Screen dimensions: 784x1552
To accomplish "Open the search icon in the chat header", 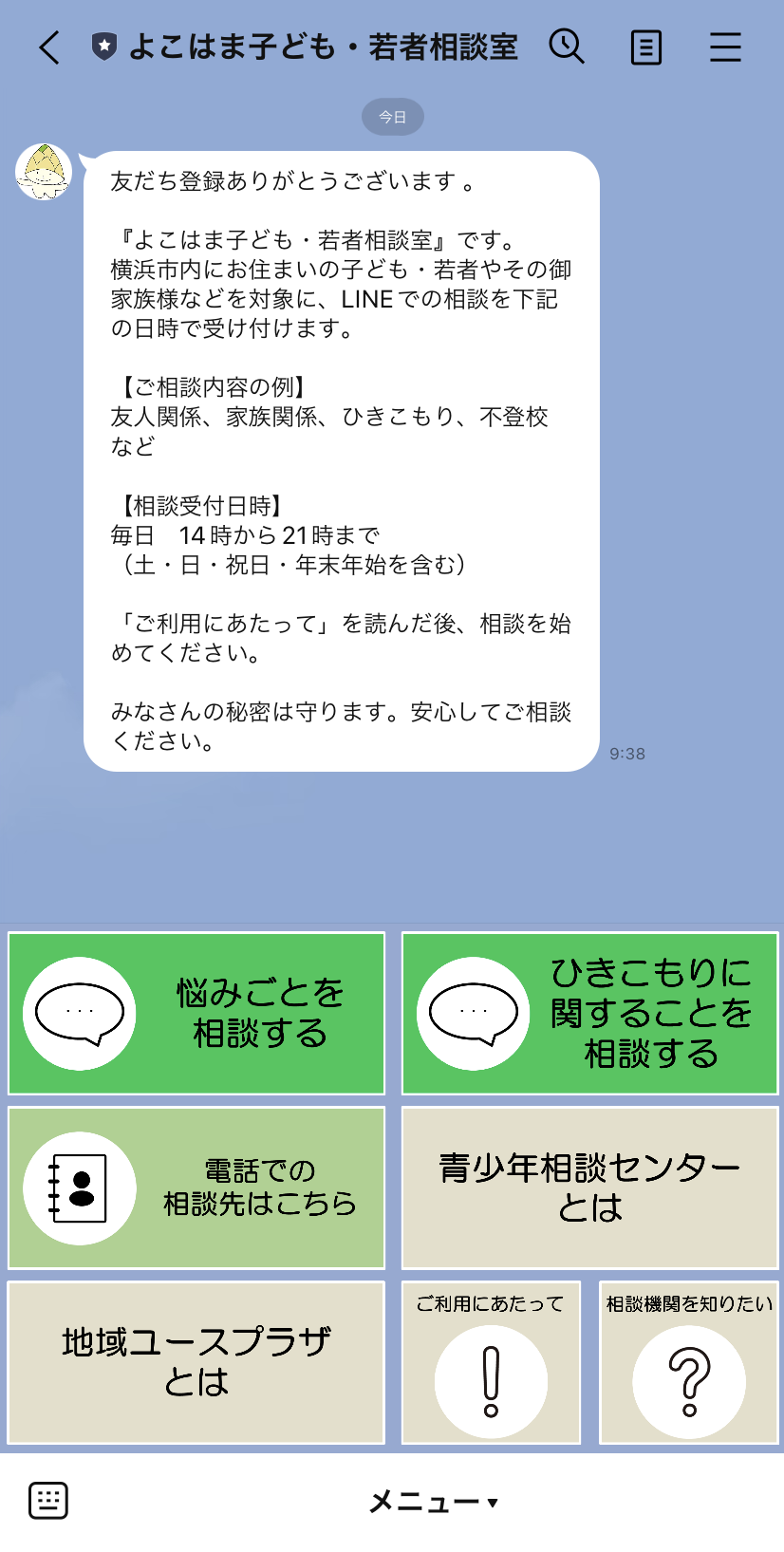I will pos(567,47).
